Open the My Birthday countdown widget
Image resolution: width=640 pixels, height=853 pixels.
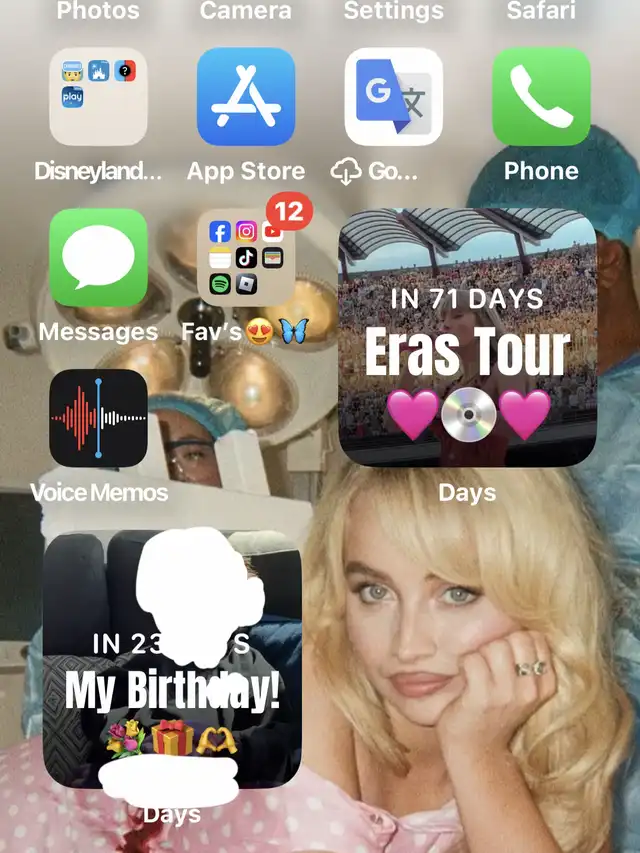point(172,660)
